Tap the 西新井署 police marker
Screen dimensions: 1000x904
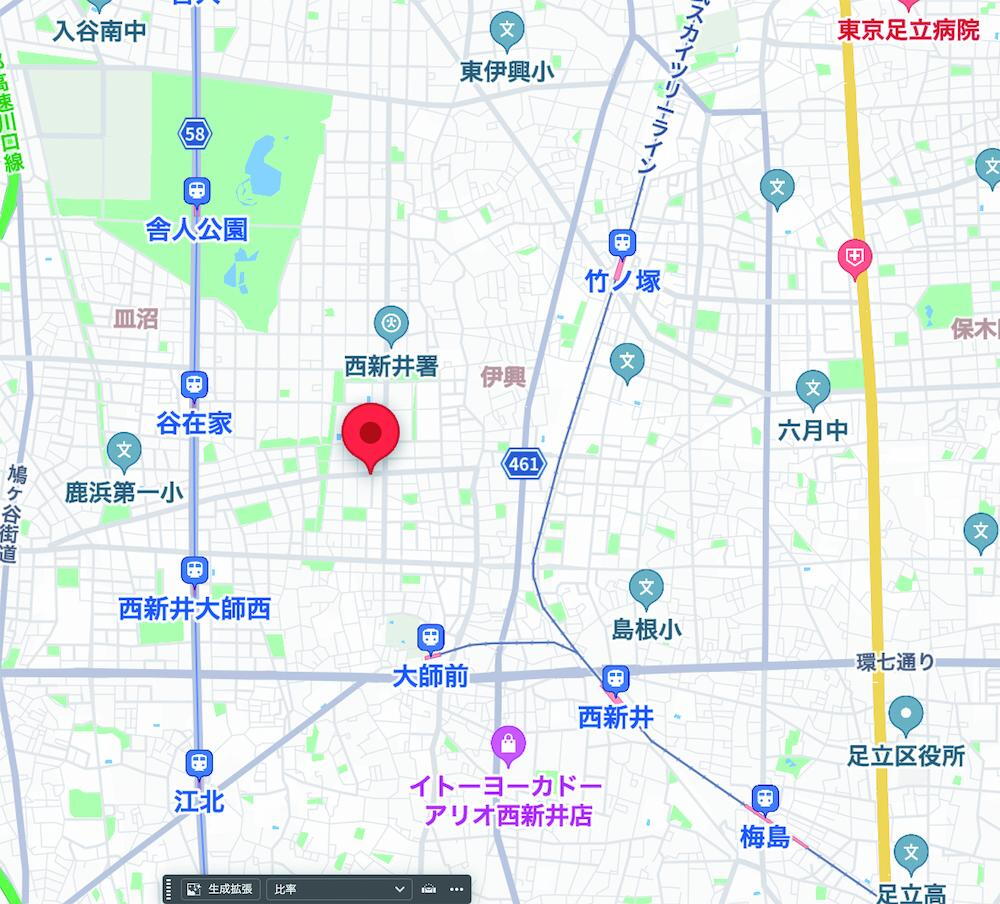pyautogui.click(x=391, y=323)
